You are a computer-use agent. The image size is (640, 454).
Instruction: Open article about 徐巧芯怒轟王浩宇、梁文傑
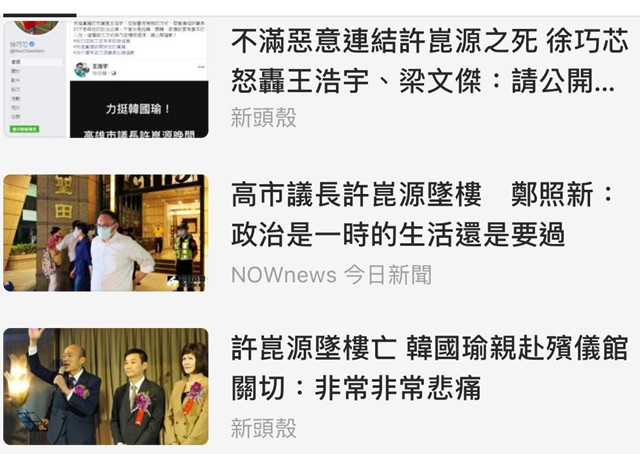(428, 62)
